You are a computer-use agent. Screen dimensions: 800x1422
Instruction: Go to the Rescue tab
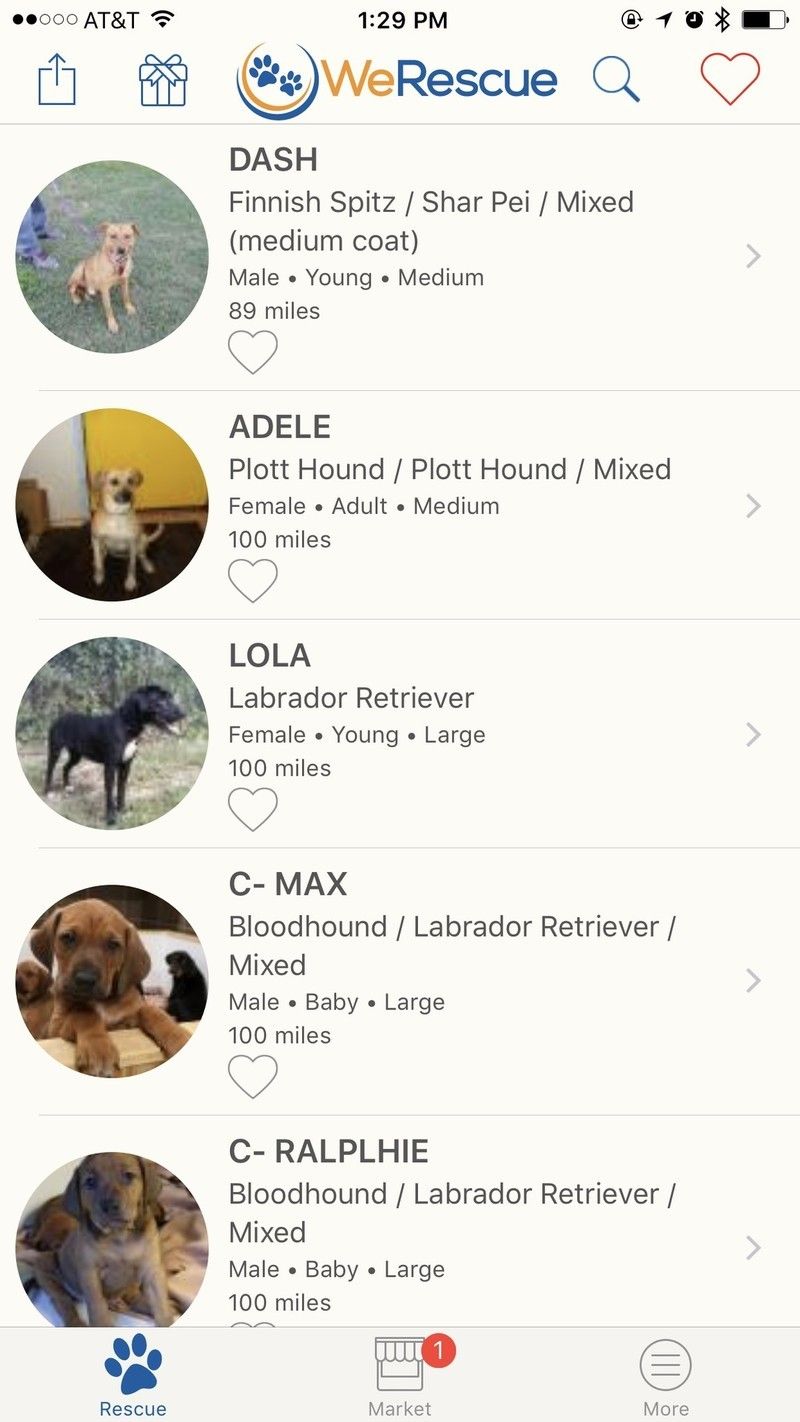pos(133,1377)
